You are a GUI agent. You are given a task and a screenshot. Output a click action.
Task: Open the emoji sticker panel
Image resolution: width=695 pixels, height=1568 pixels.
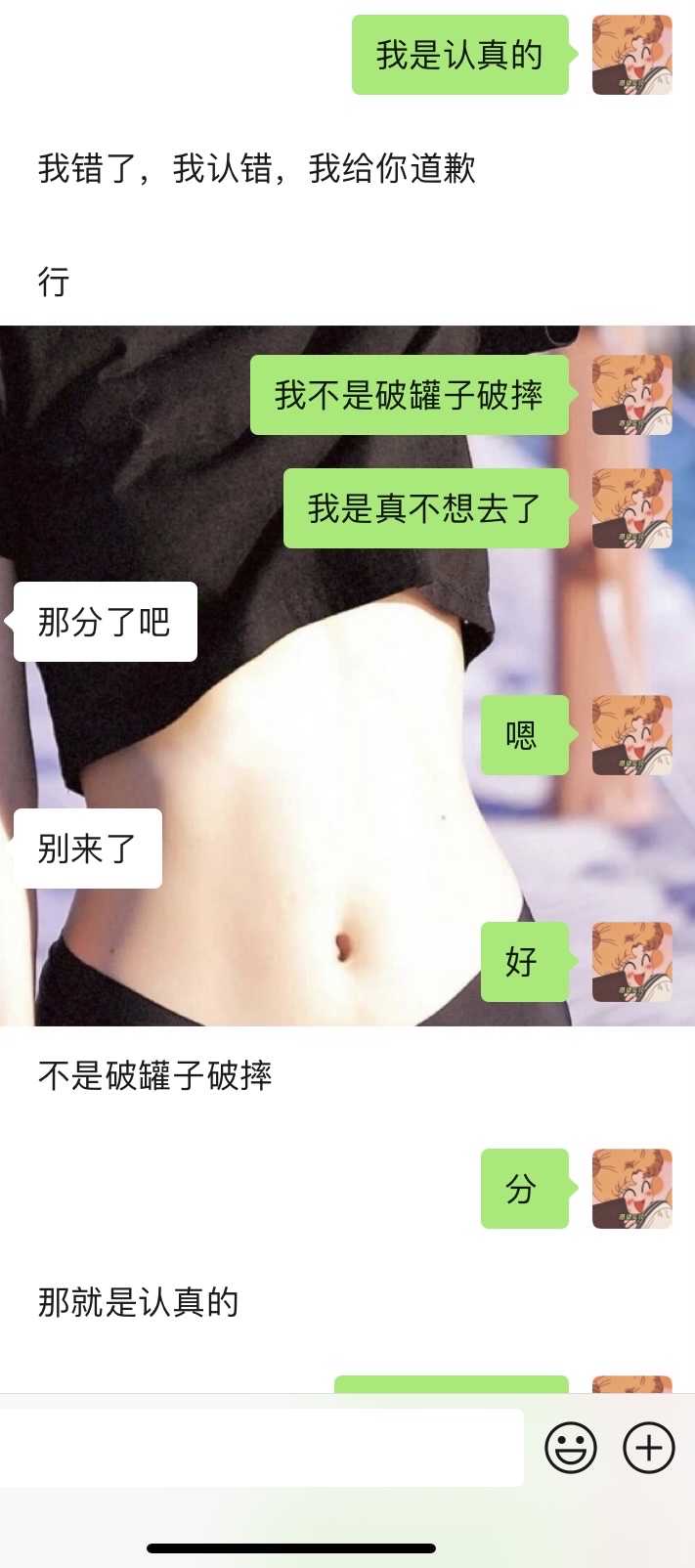click(571, 1448)
